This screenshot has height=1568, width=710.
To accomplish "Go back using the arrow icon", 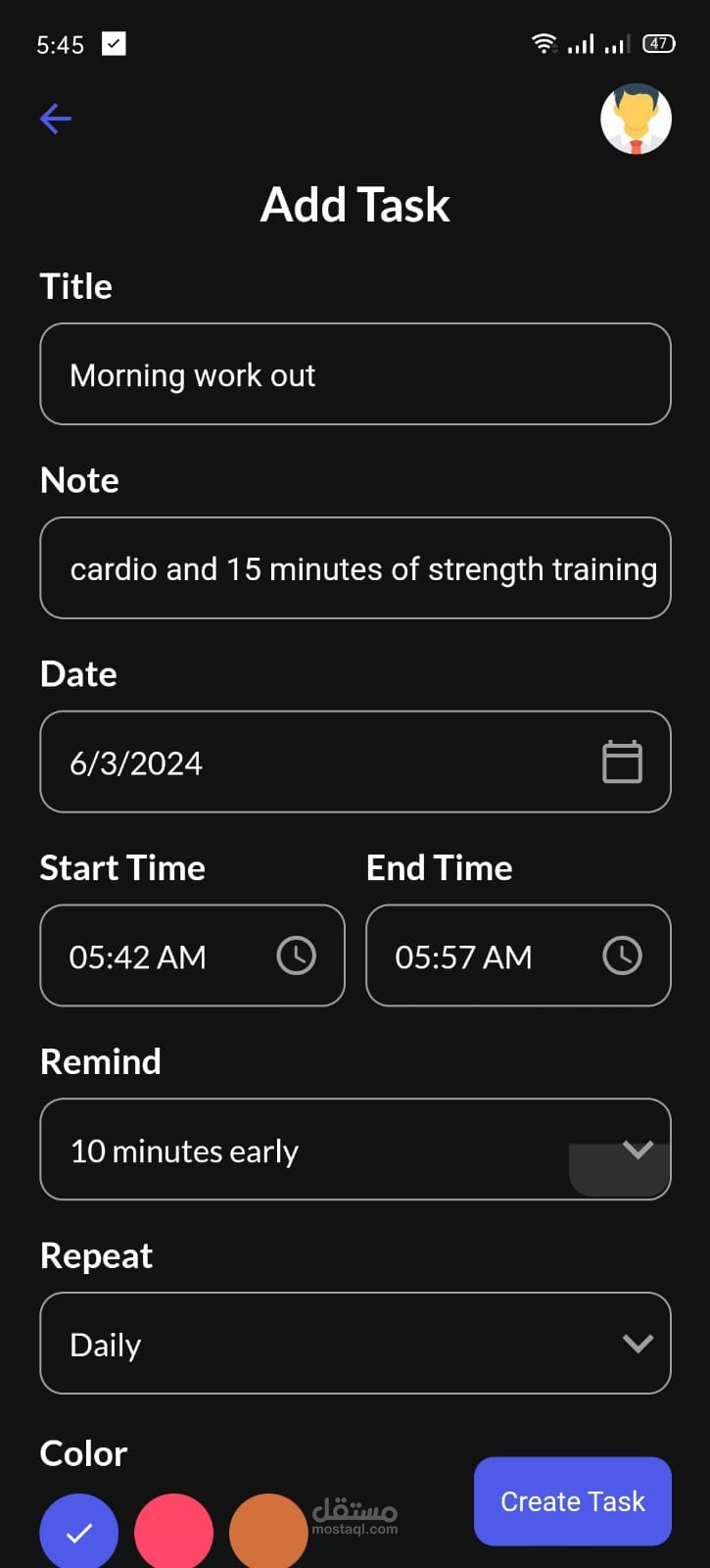I will (56, 119).
